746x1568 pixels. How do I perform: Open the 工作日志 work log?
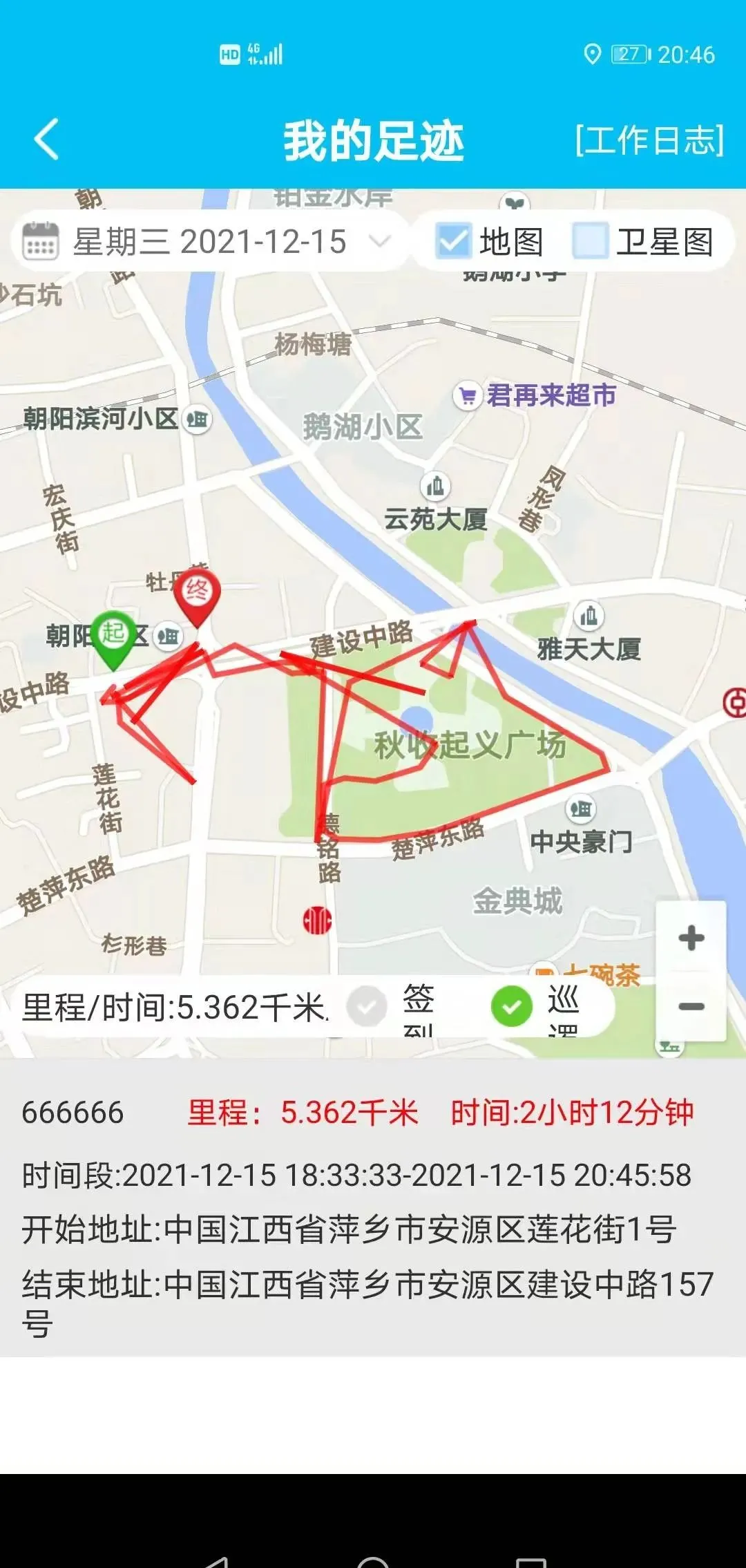click(x=650, y=140)
